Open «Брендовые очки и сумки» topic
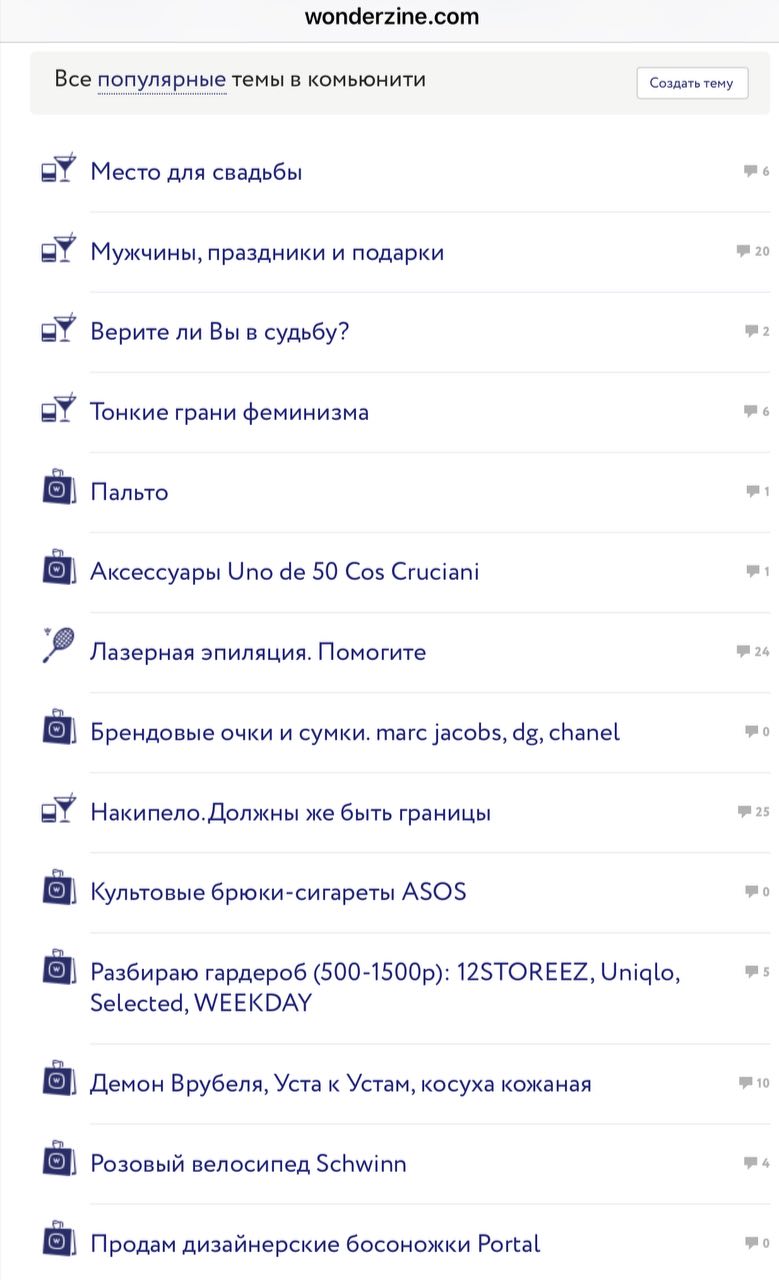This screenshot has height=1280, width=779. point(355,732)
